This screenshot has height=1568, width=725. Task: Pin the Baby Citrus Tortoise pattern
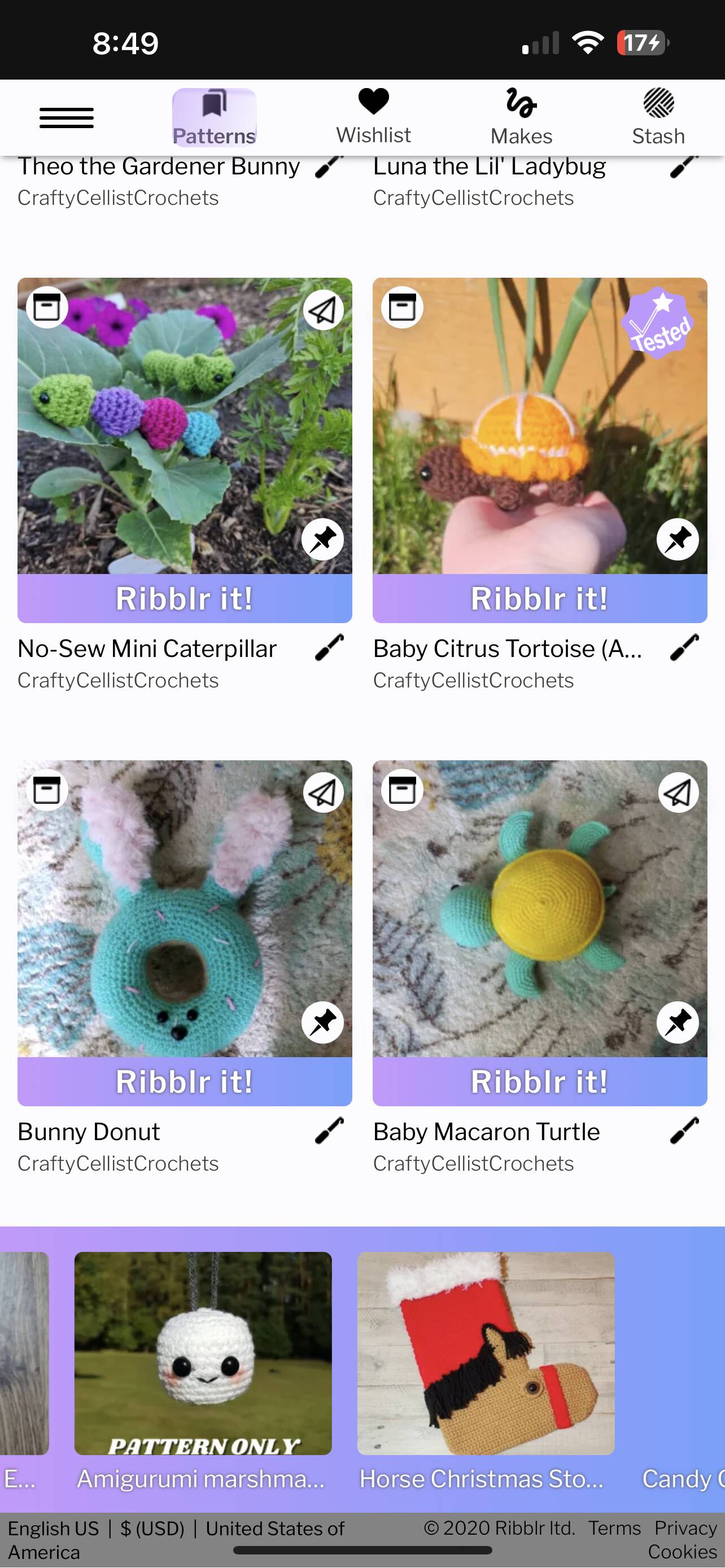[x=678, y=539]
